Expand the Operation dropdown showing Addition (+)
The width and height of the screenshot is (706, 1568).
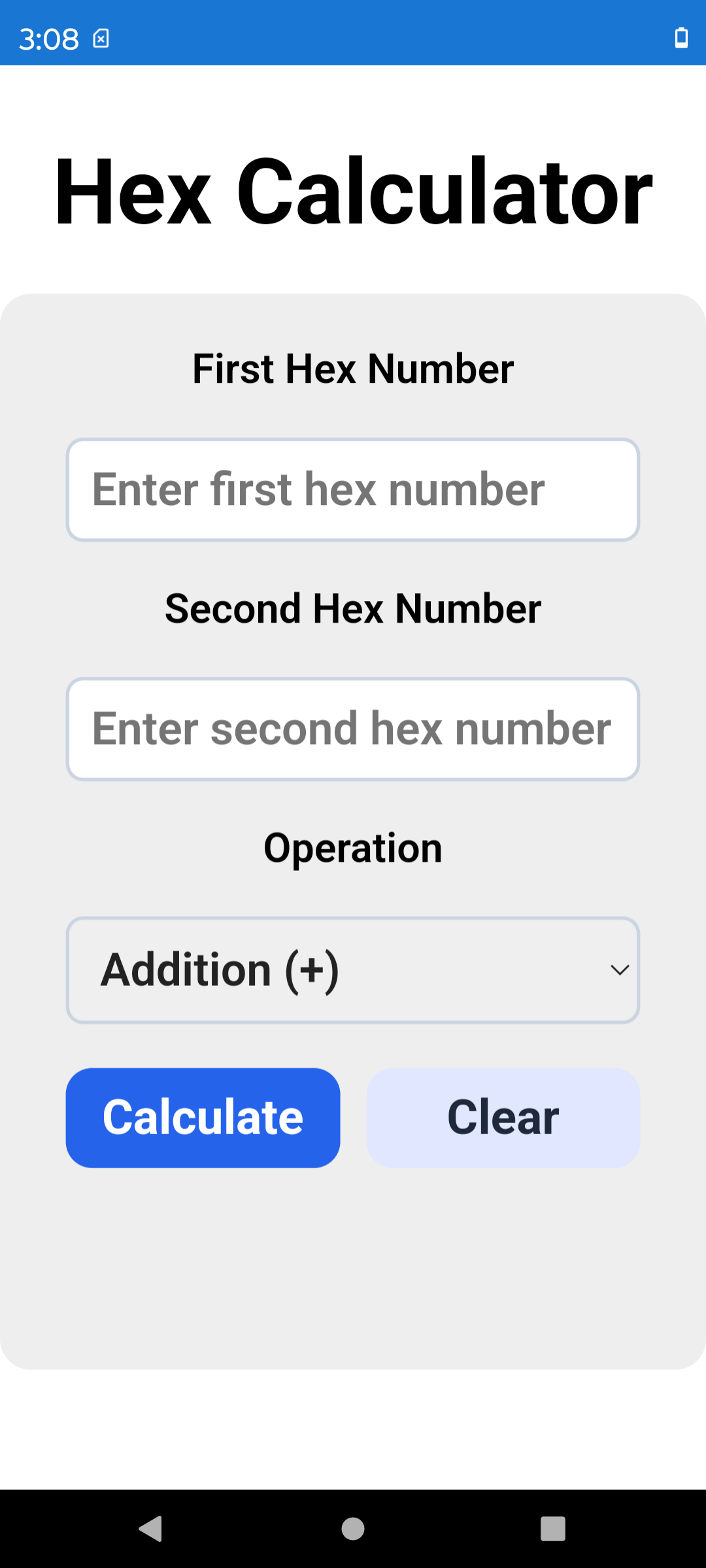pyautogui.click(x=352, y=970)
